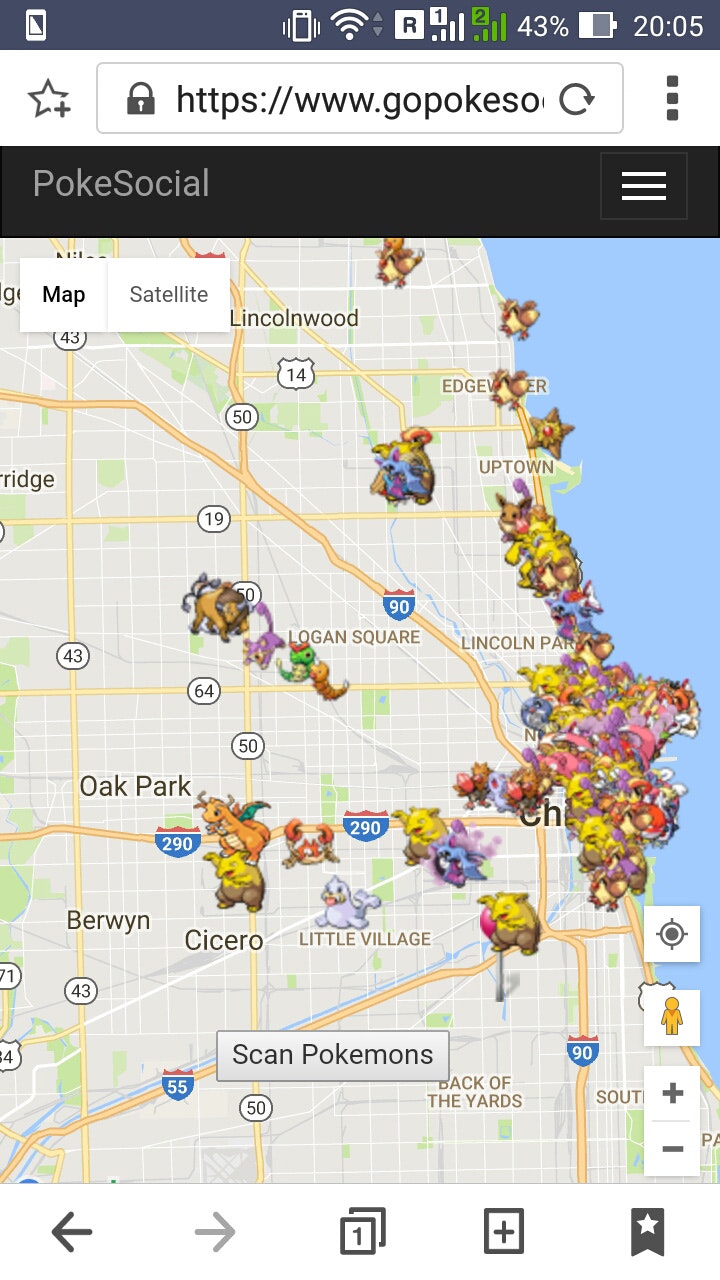Zoom in using the plus control
Screen dimensions: 720x1280
coord(671,1092)
